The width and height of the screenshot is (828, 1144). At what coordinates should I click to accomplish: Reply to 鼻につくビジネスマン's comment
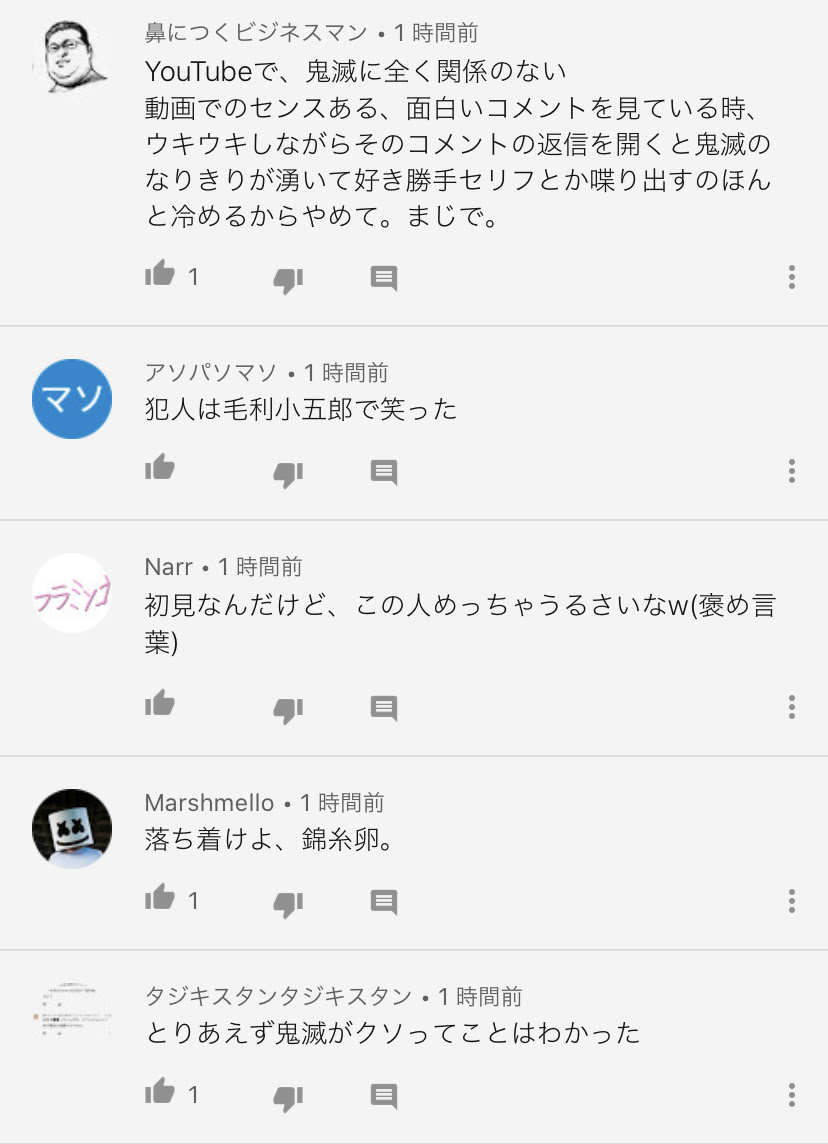384,278
